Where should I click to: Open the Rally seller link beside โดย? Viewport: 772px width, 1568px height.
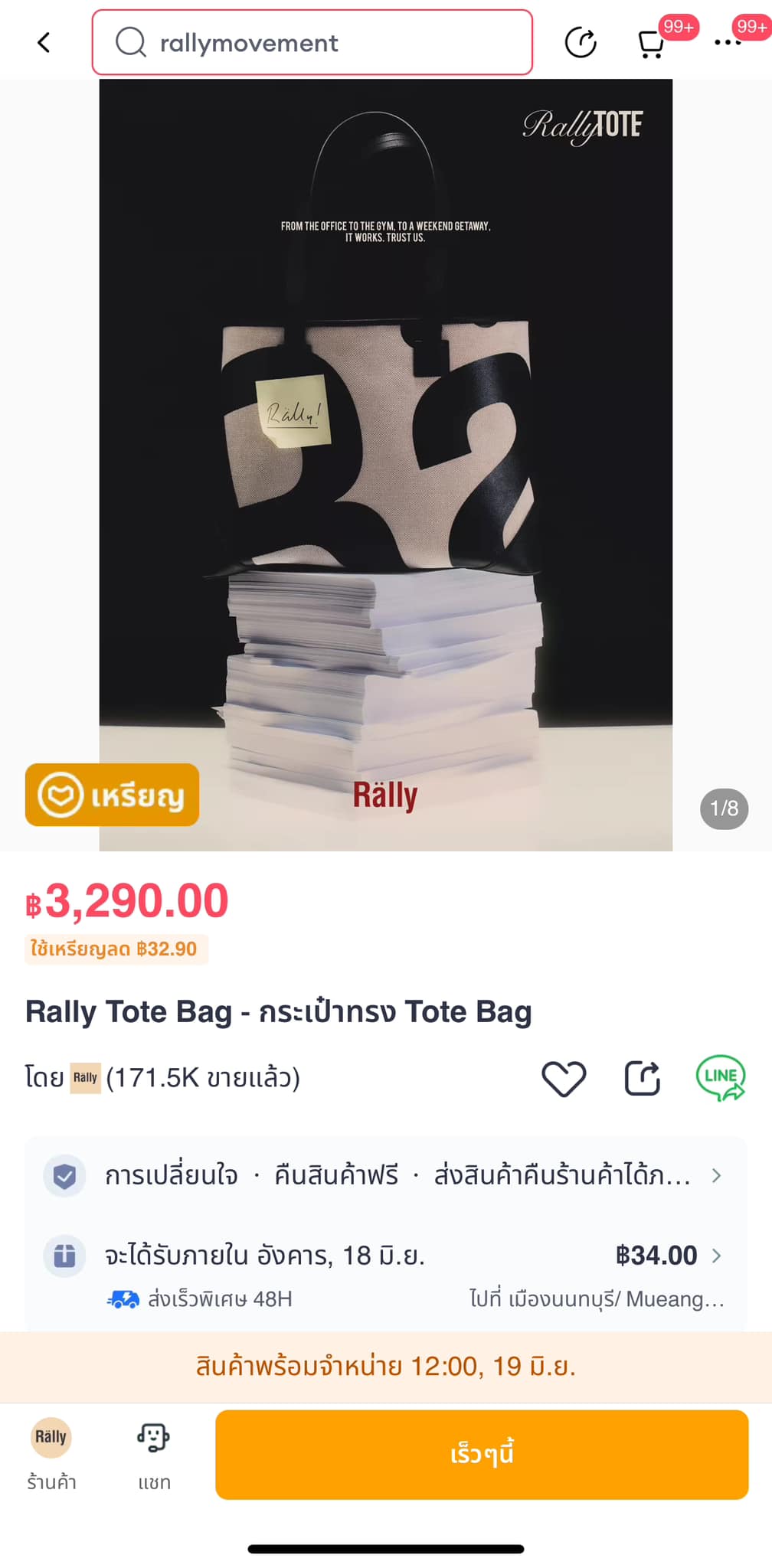tap(85, 1078)
